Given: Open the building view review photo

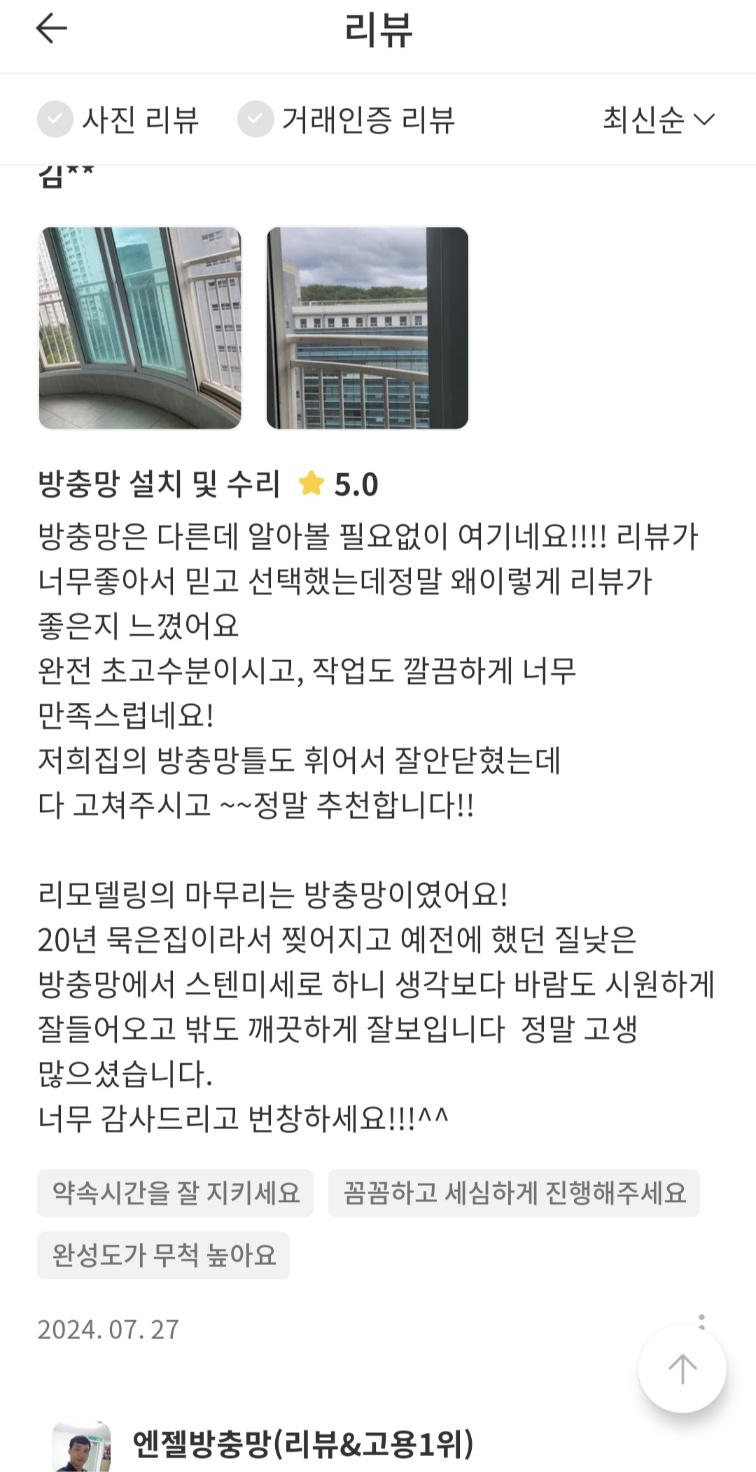Looking at the screenshot, I should pyautogui.click(x=368, y=328).
